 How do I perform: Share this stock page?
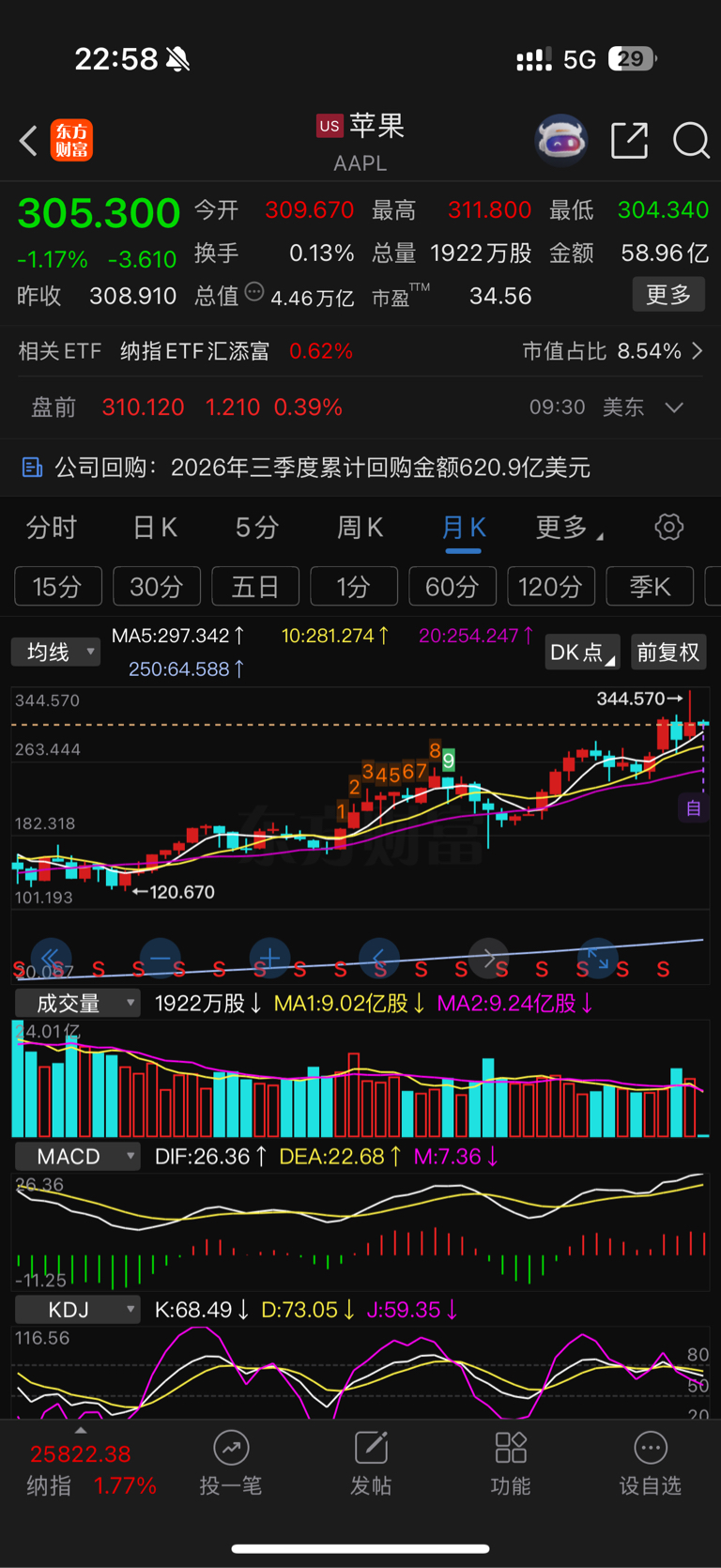point(629,141)
